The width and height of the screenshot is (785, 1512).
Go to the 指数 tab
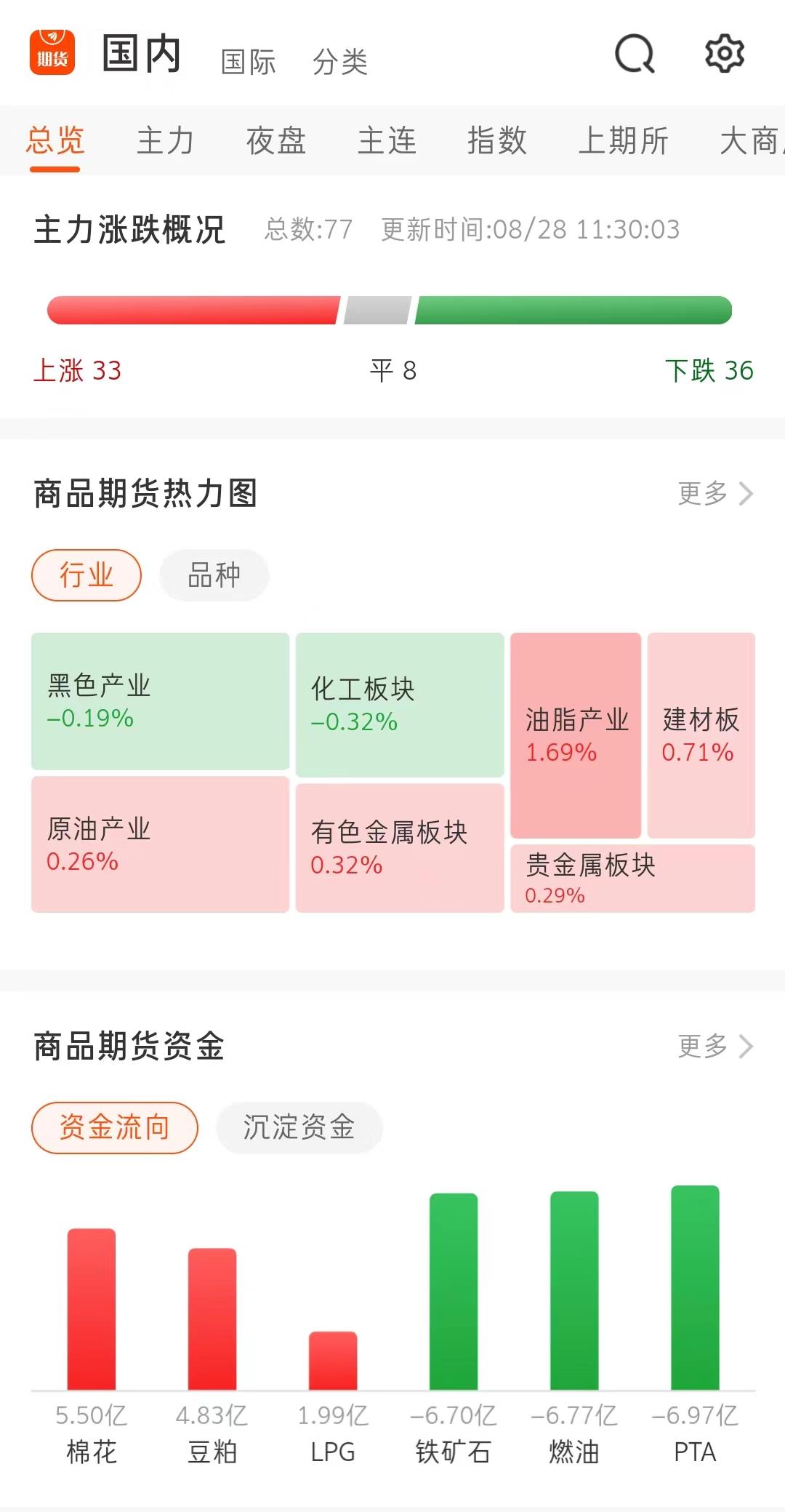(x=497, y=140)
